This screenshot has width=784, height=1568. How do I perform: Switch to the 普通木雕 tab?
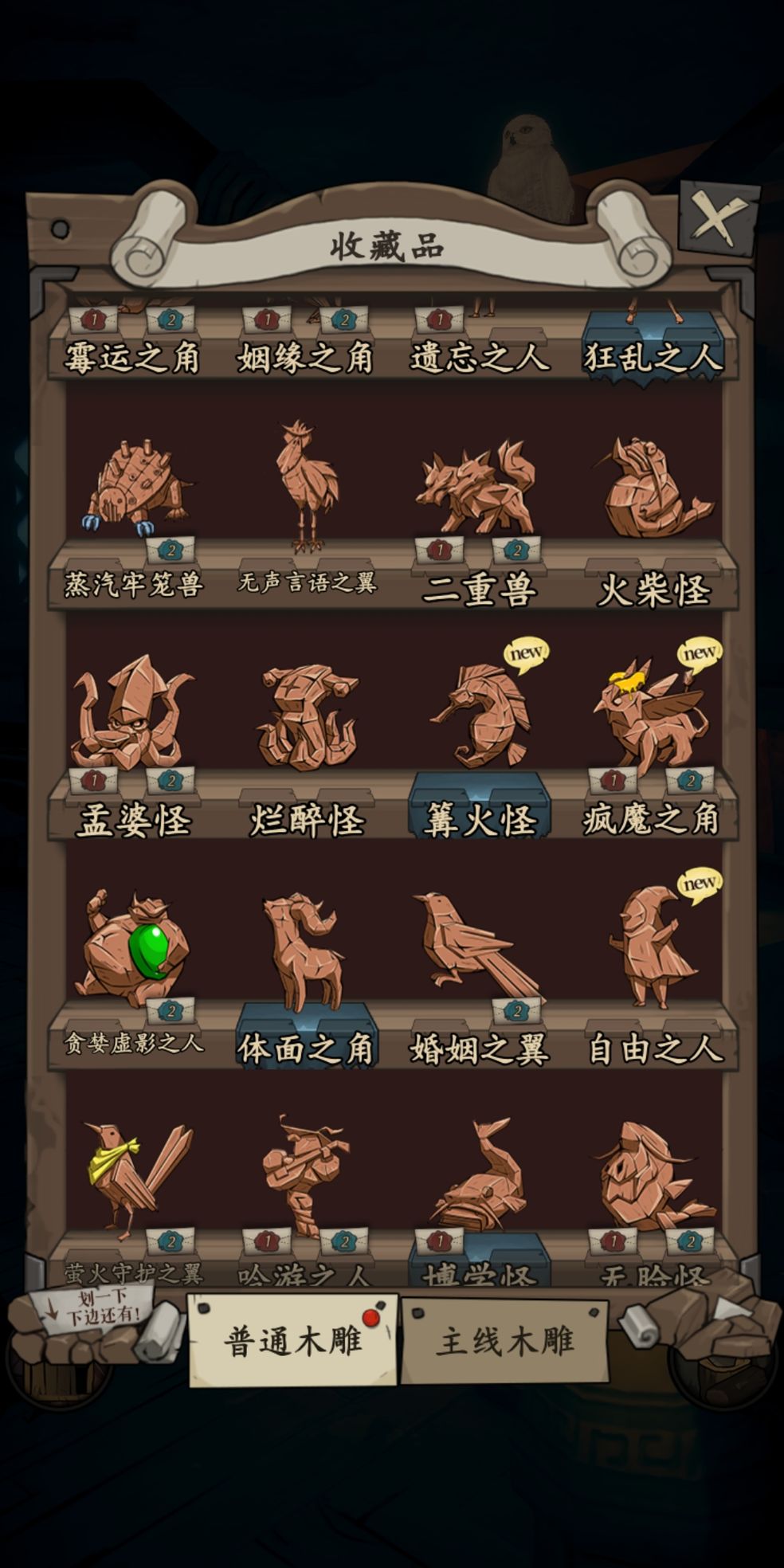pos(293,1341)
